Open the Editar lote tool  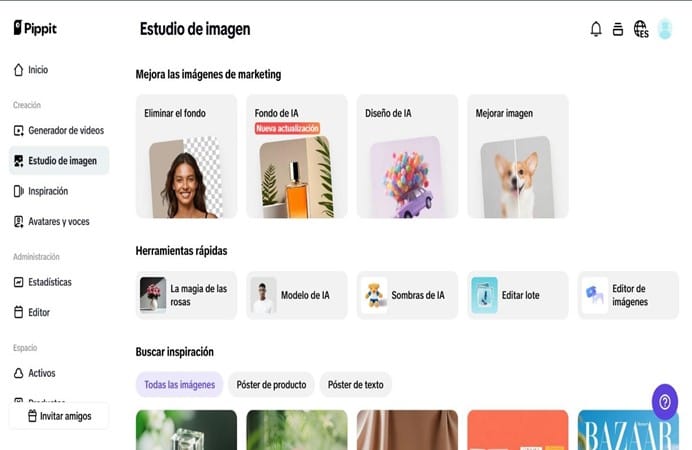coord(518,295)
